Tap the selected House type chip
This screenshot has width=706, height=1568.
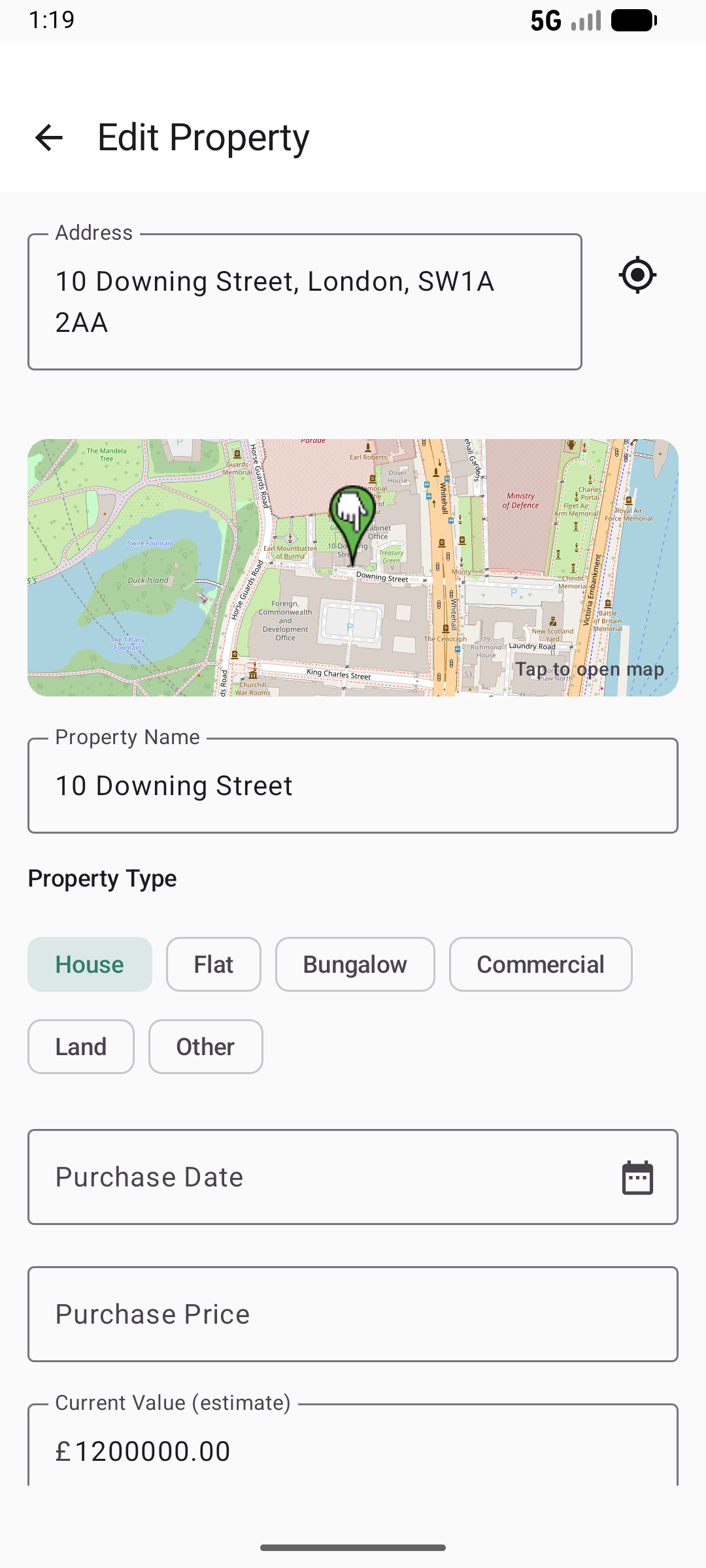[x=90, y=964]
